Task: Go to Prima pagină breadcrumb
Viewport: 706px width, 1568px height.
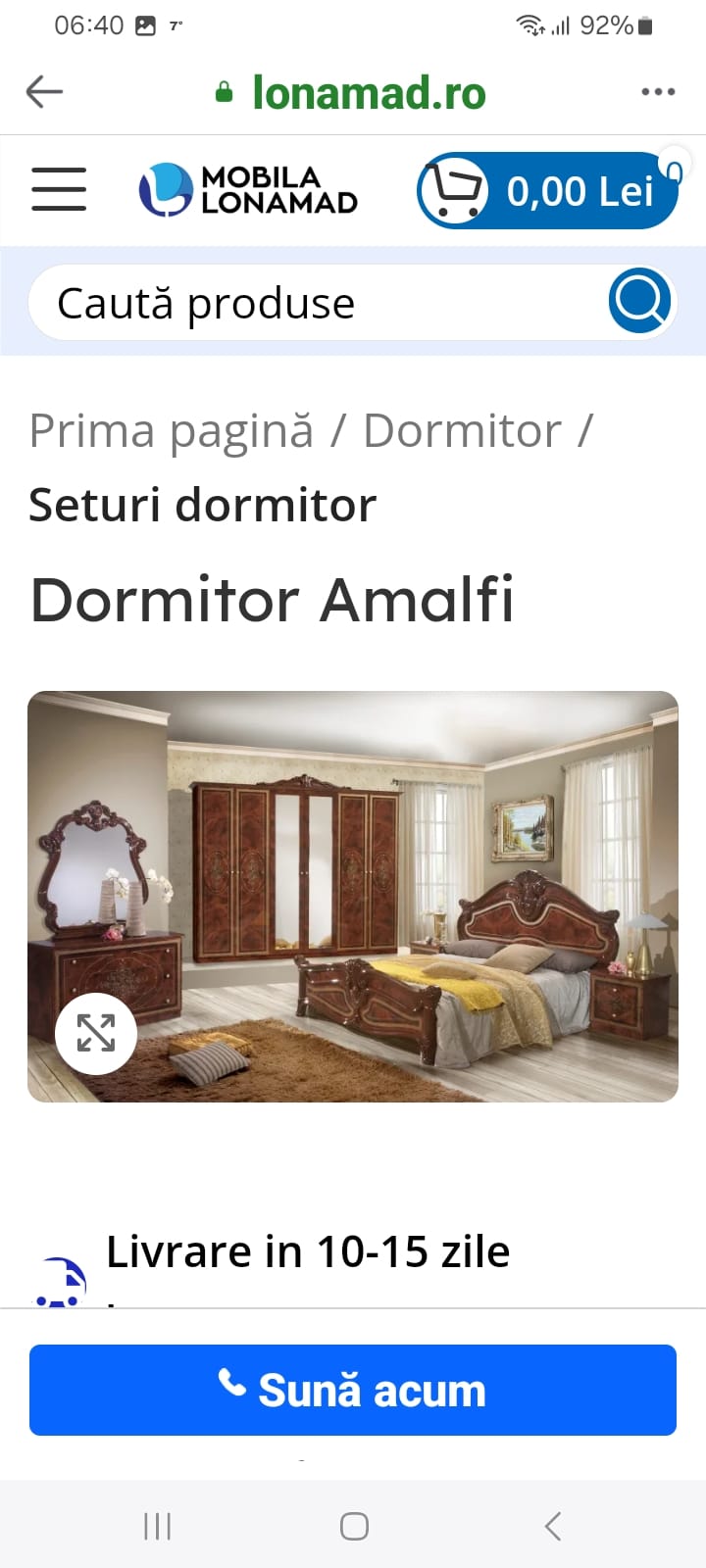Action: (172, 431)
